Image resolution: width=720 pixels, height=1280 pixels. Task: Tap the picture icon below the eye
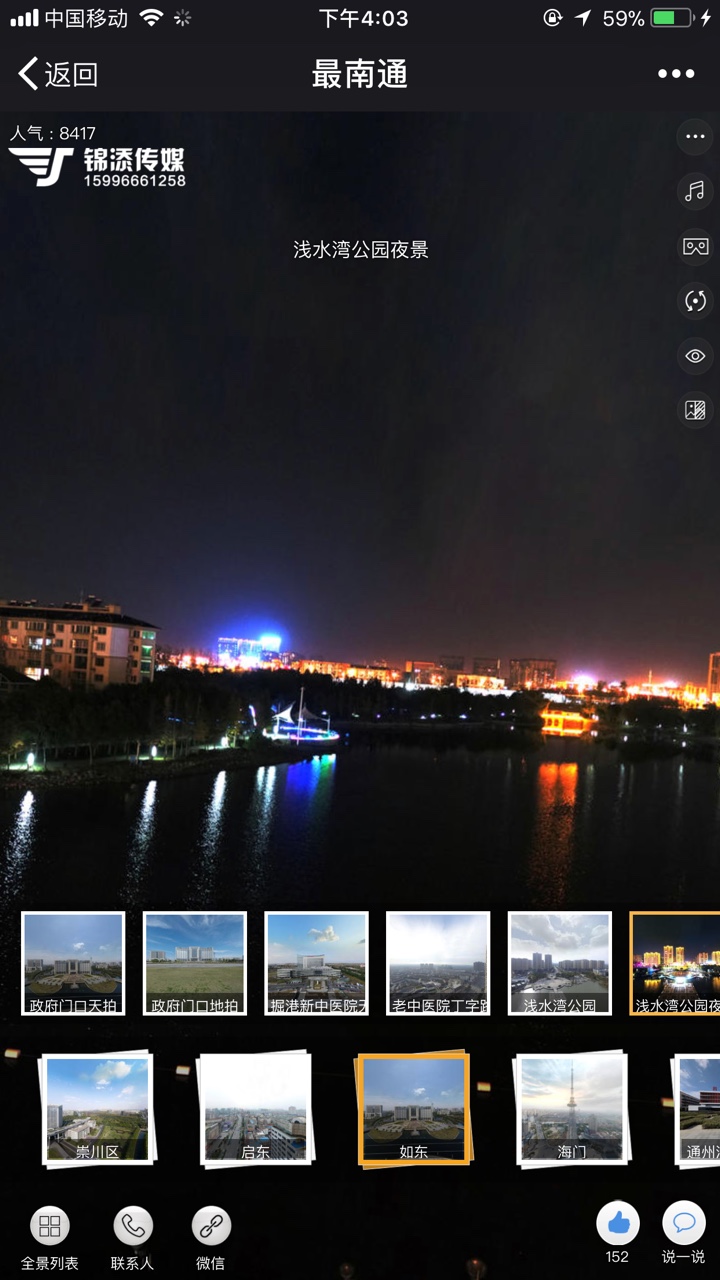(x=695, y=410)
